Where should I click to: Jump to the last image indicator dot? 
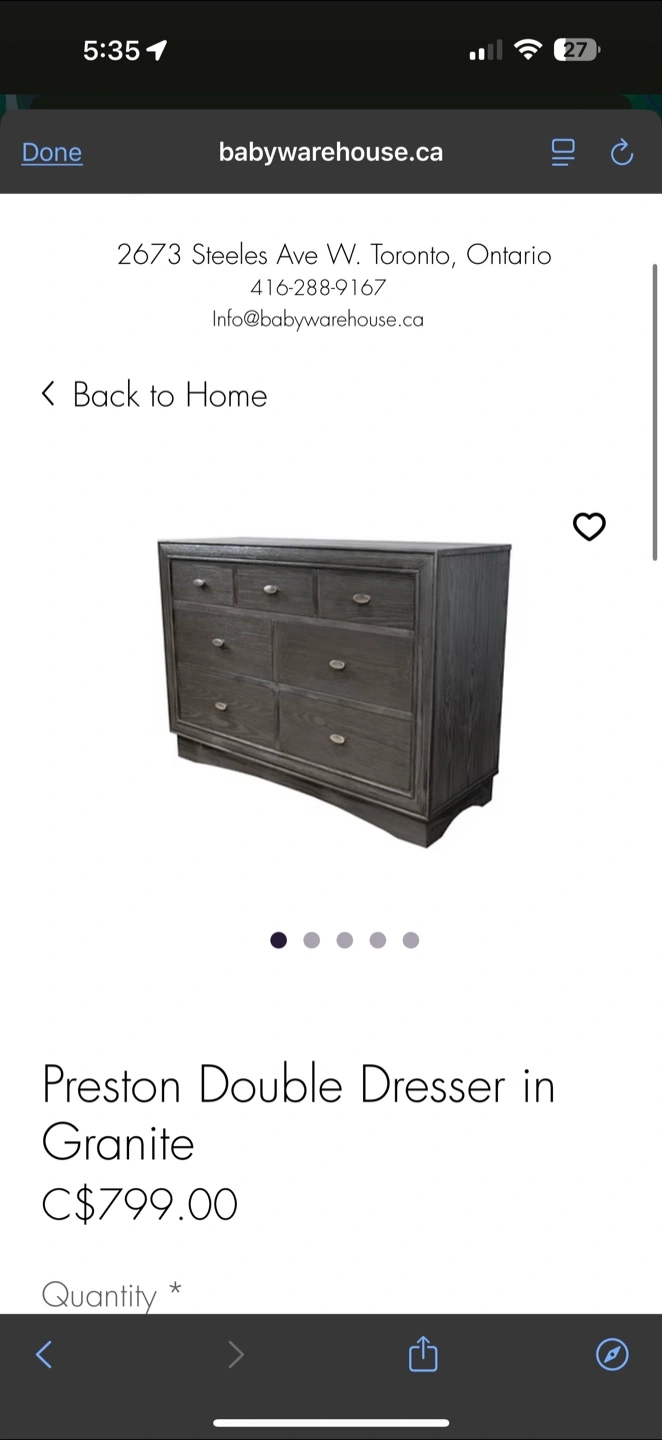411,940
